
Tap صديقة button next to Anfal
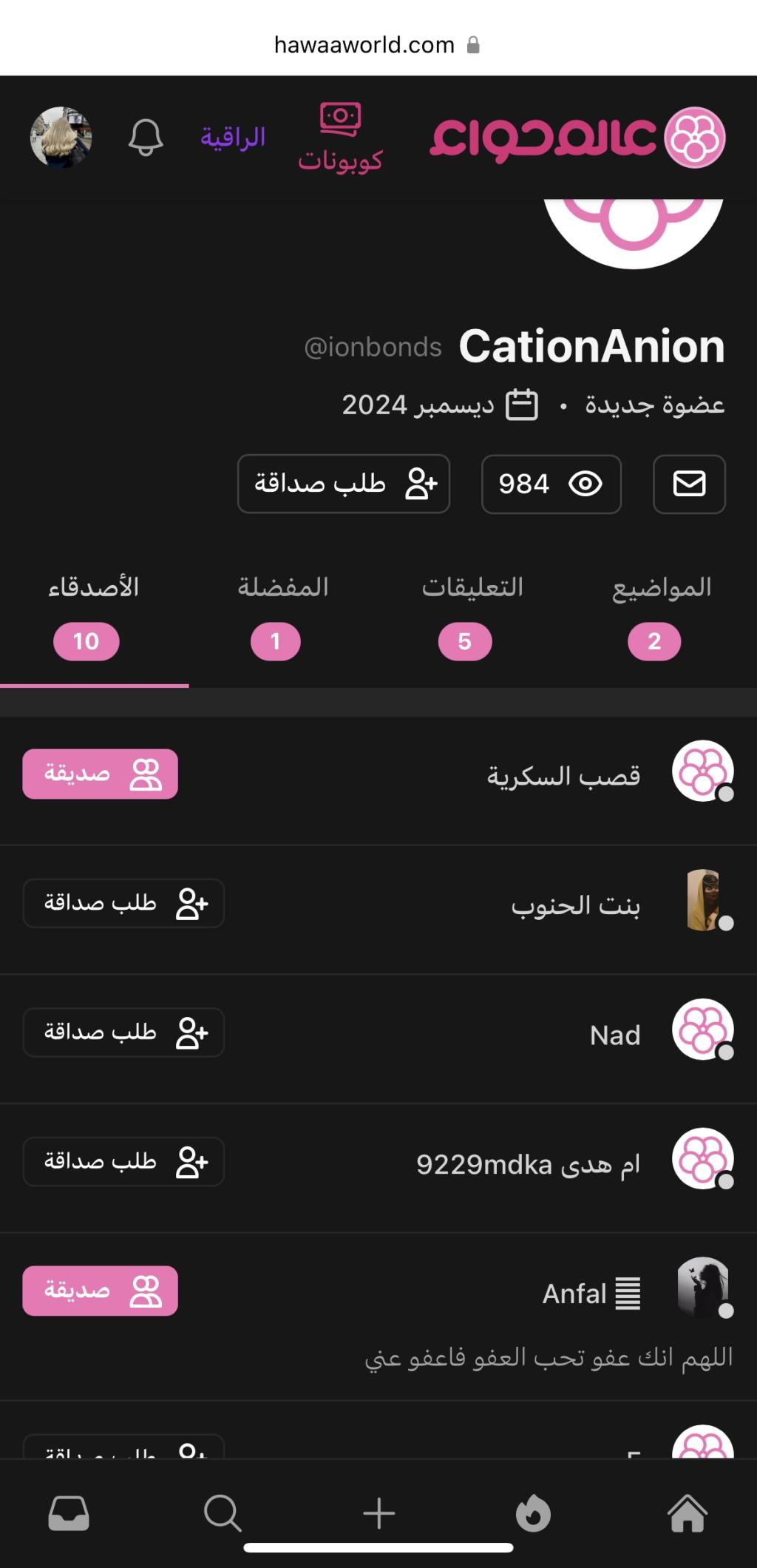(x=101, y=1291)
